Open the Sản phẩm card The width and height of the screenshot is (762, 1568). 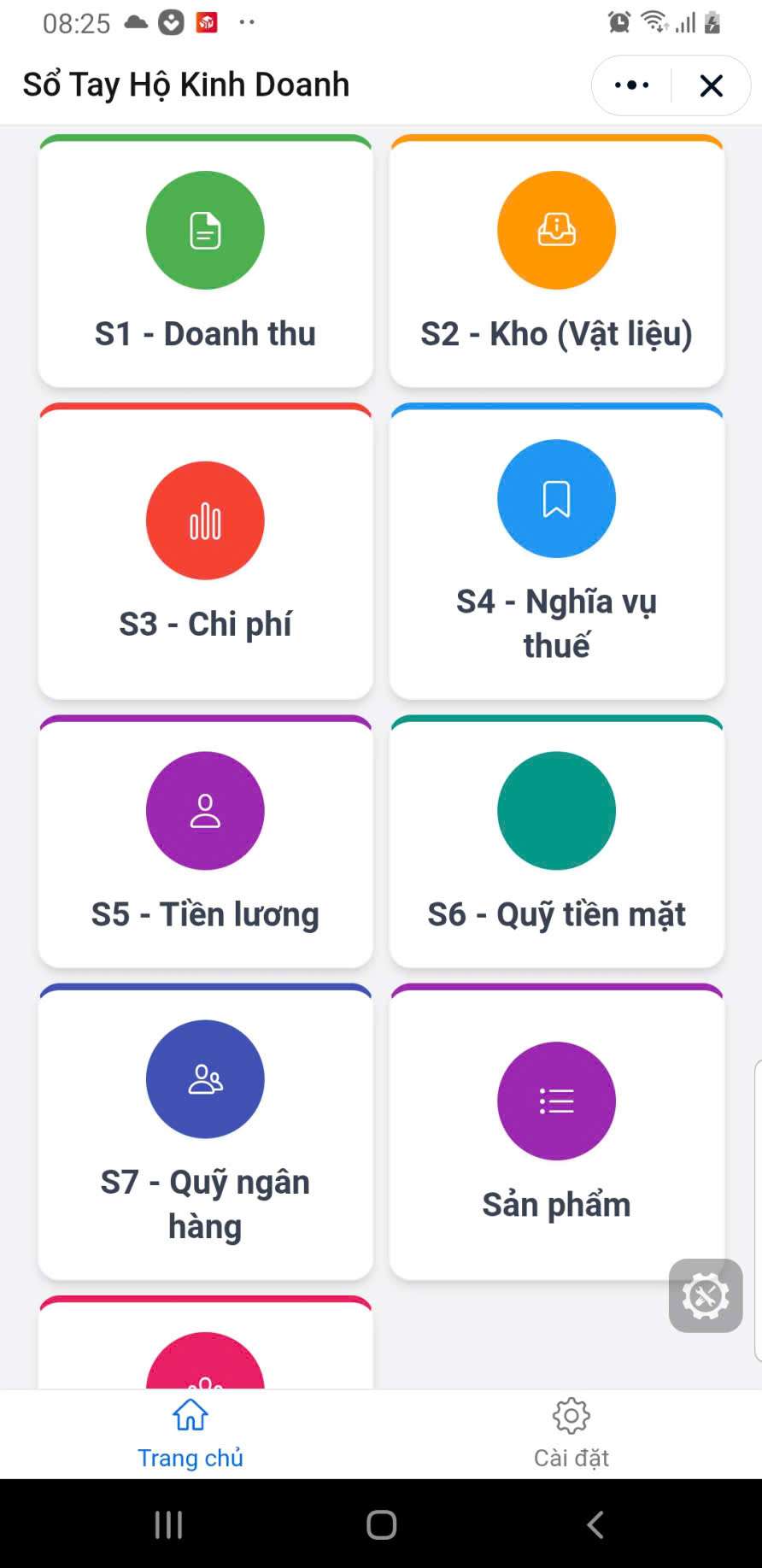tap(556, 1131)
